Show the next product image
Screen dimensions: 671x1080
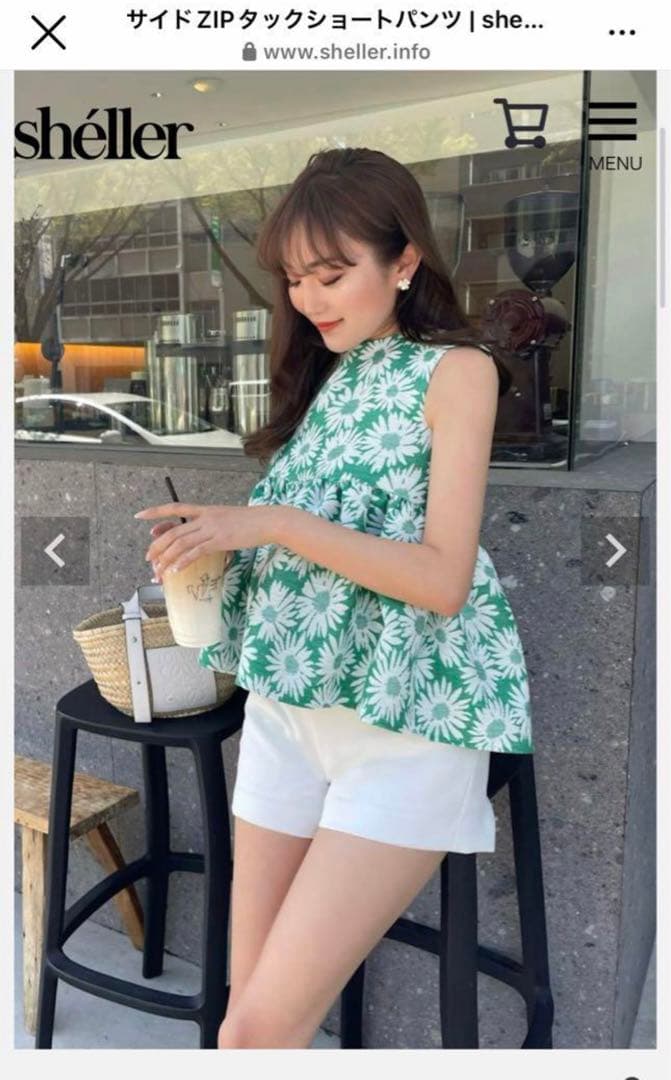tap(615, 551)
